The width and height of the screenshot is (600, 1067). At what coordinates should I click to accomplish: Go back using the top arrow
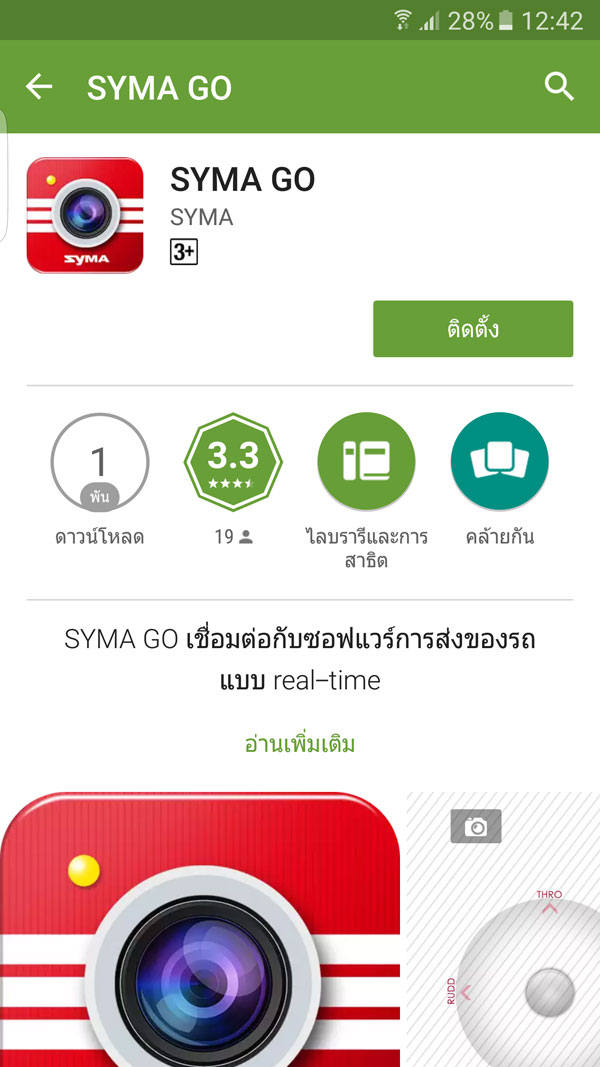[39, 87]
